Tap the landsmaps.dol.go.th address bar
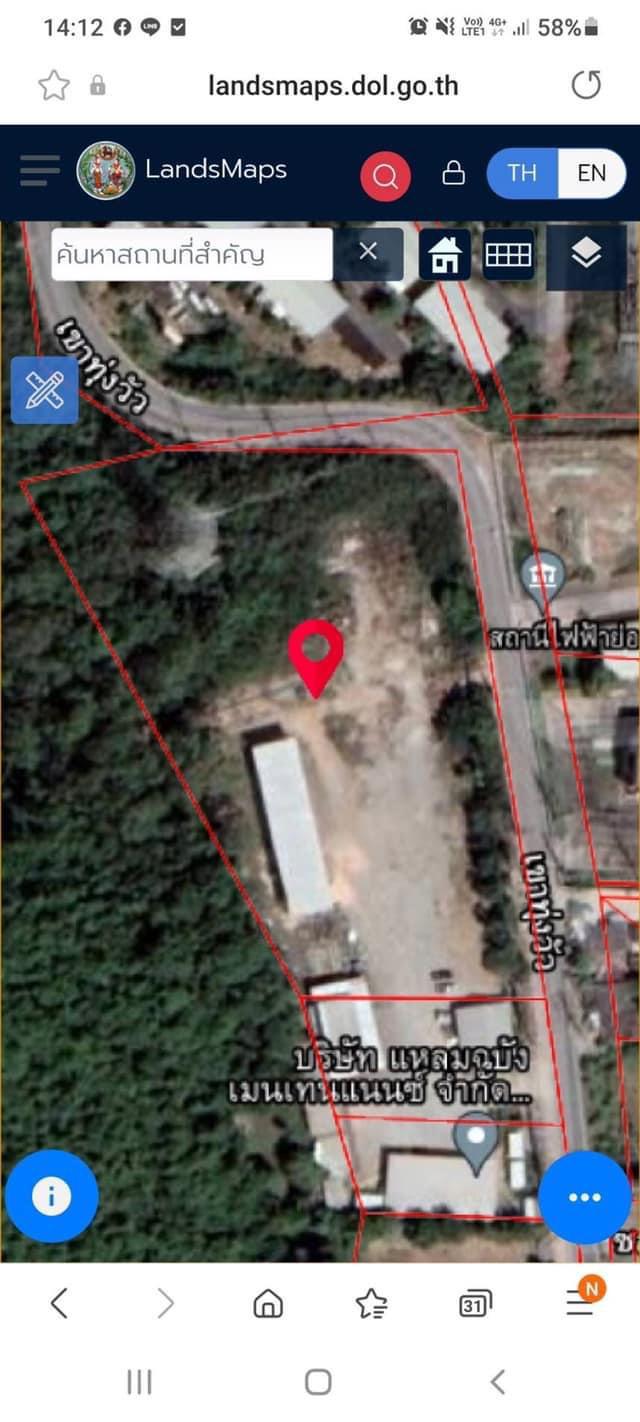The width and height of the screenshot is (640, 1422). (333, 85)
